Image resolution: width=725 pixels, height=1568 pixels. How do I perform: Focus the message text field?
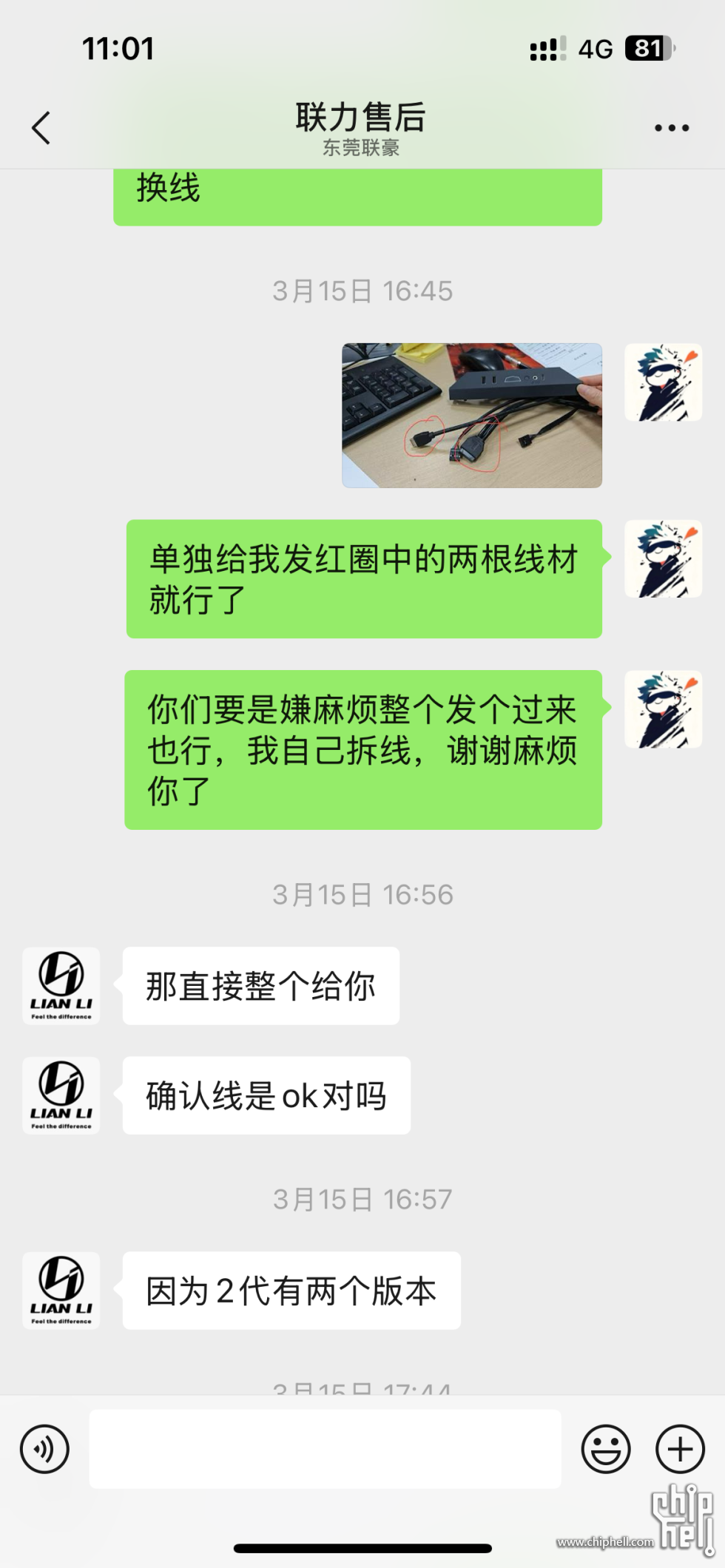tap(325, 1449)
